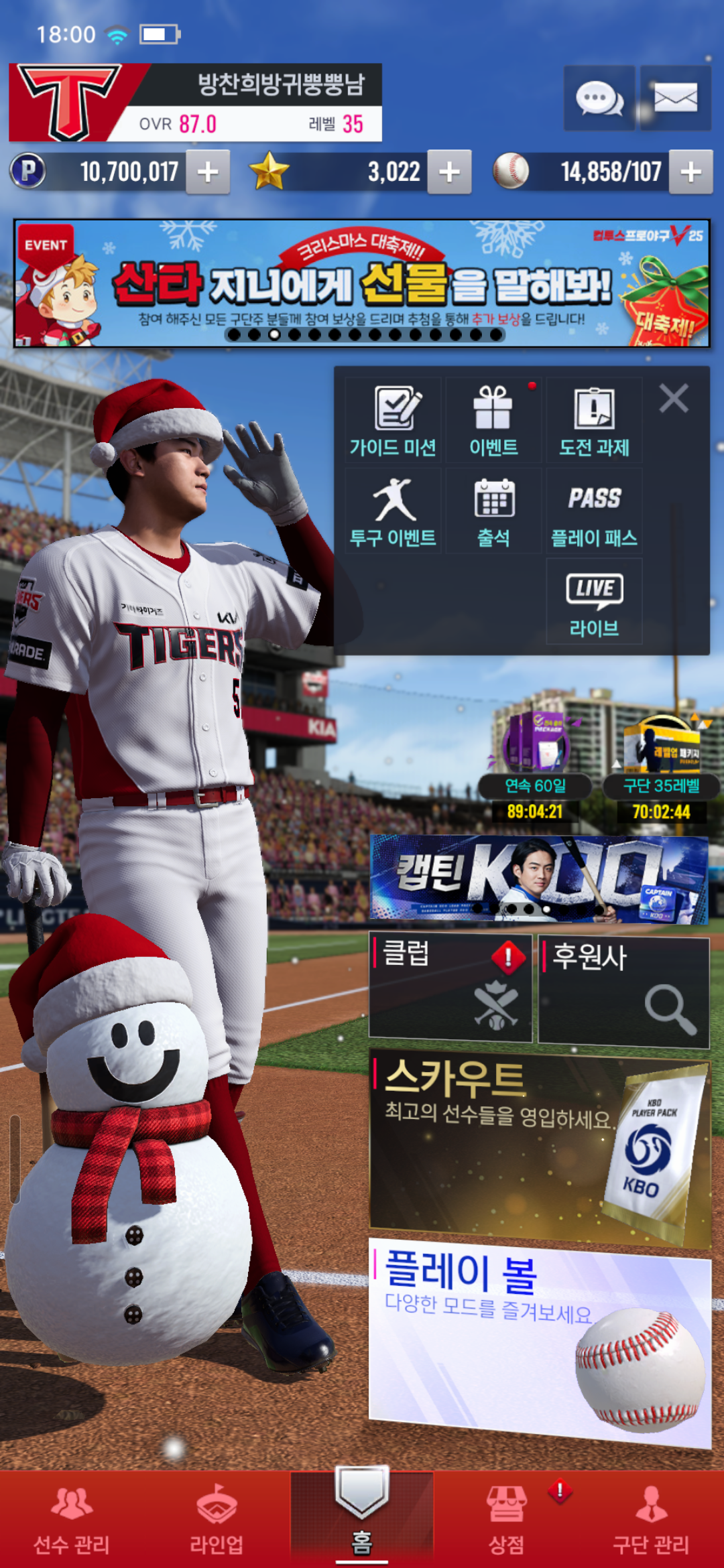The height and width of the screenshot is (1568, 724).
Task: Open 라이브 from the quick menu
Action: pyautogui.click(x=594, y=602)
